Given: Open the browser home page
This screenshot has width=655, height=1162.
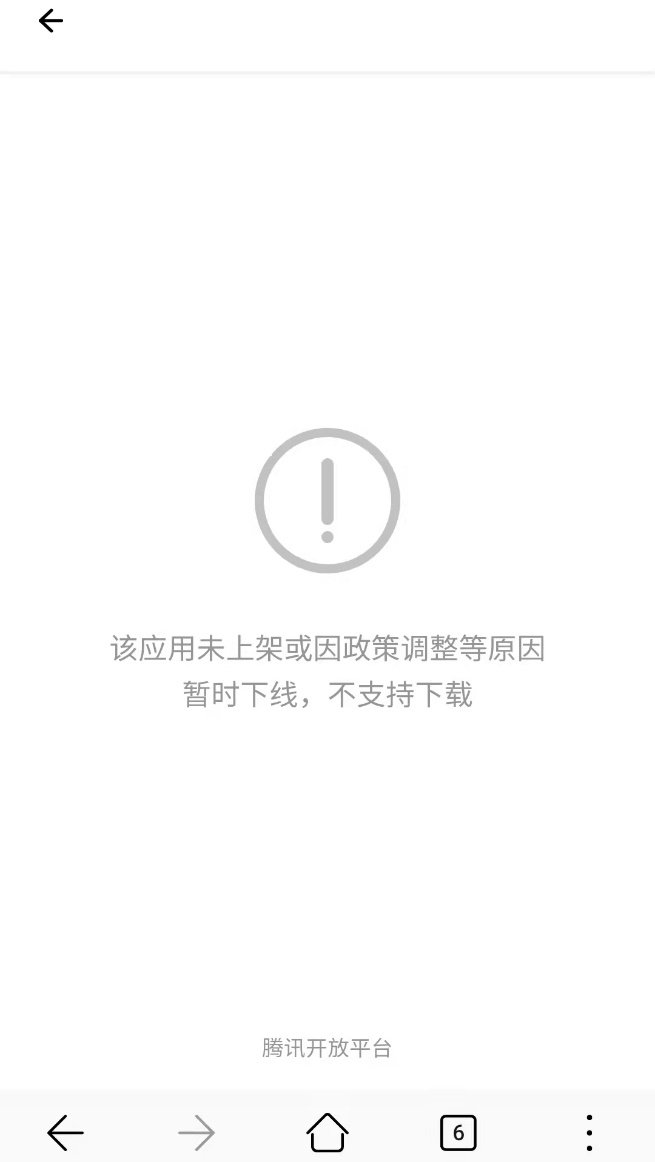Looking at the screenshot, I should tap(327, 1132).
